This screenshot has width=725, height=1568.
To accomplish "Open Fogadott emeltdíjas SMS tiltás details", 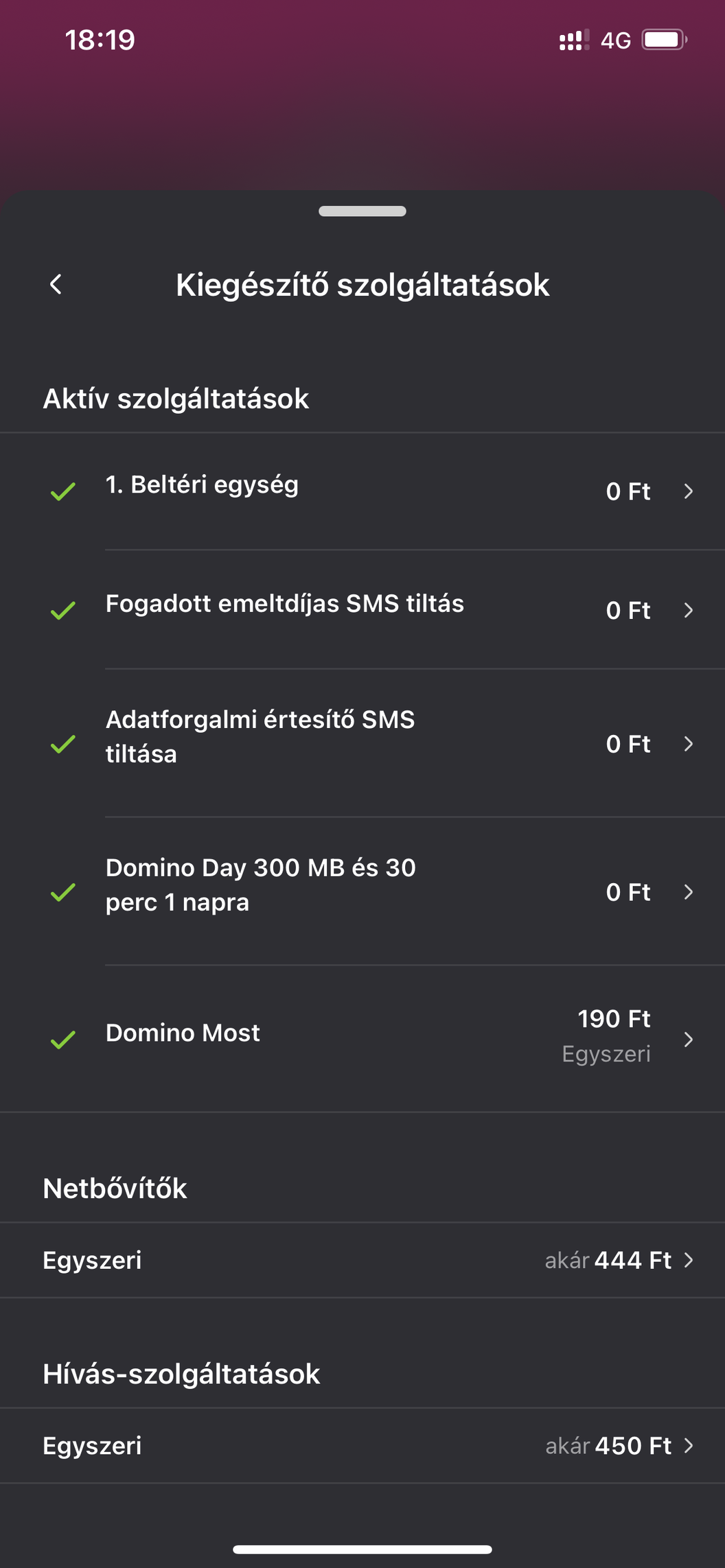I will [362, 610].
